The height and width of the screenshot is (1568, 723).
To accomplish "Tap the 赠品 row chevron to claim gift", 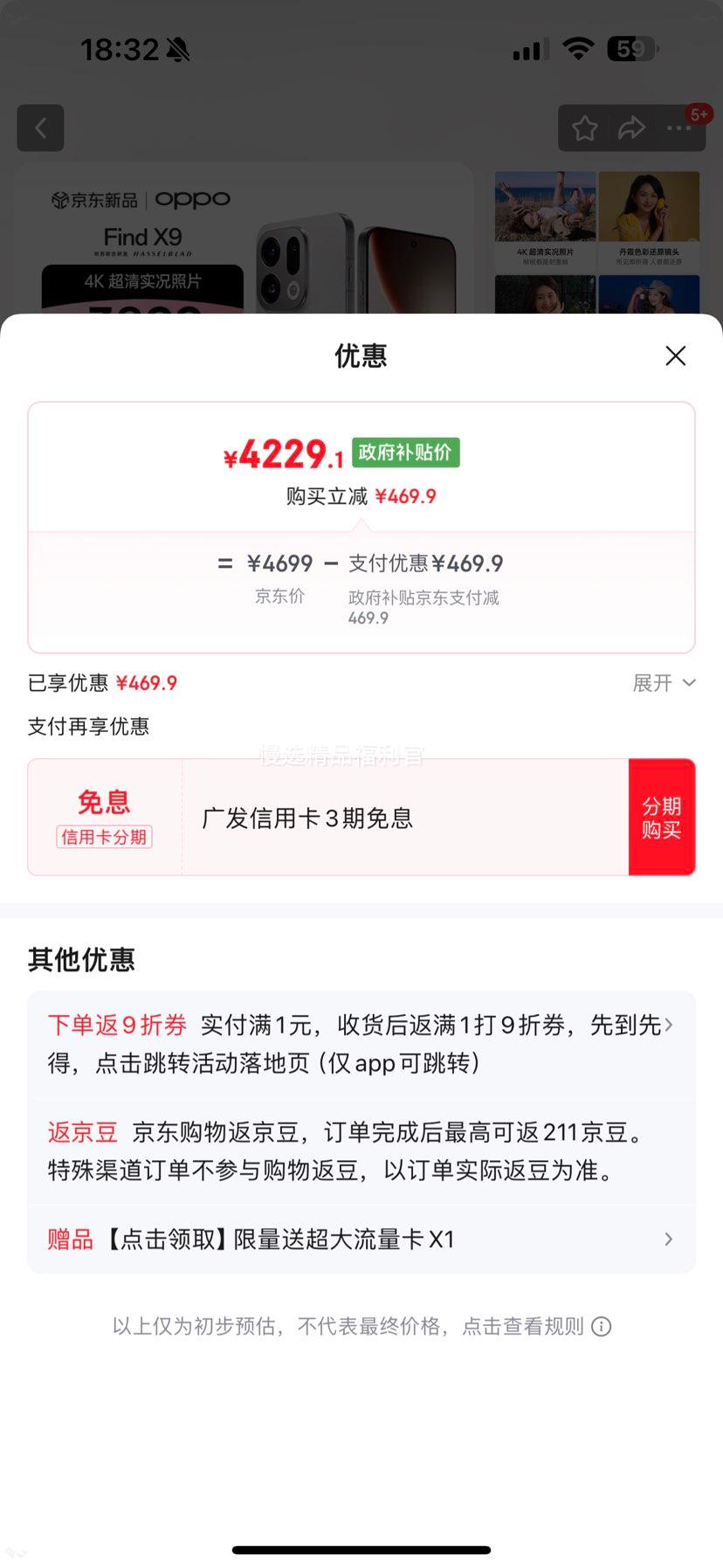I will point(668,1239).
